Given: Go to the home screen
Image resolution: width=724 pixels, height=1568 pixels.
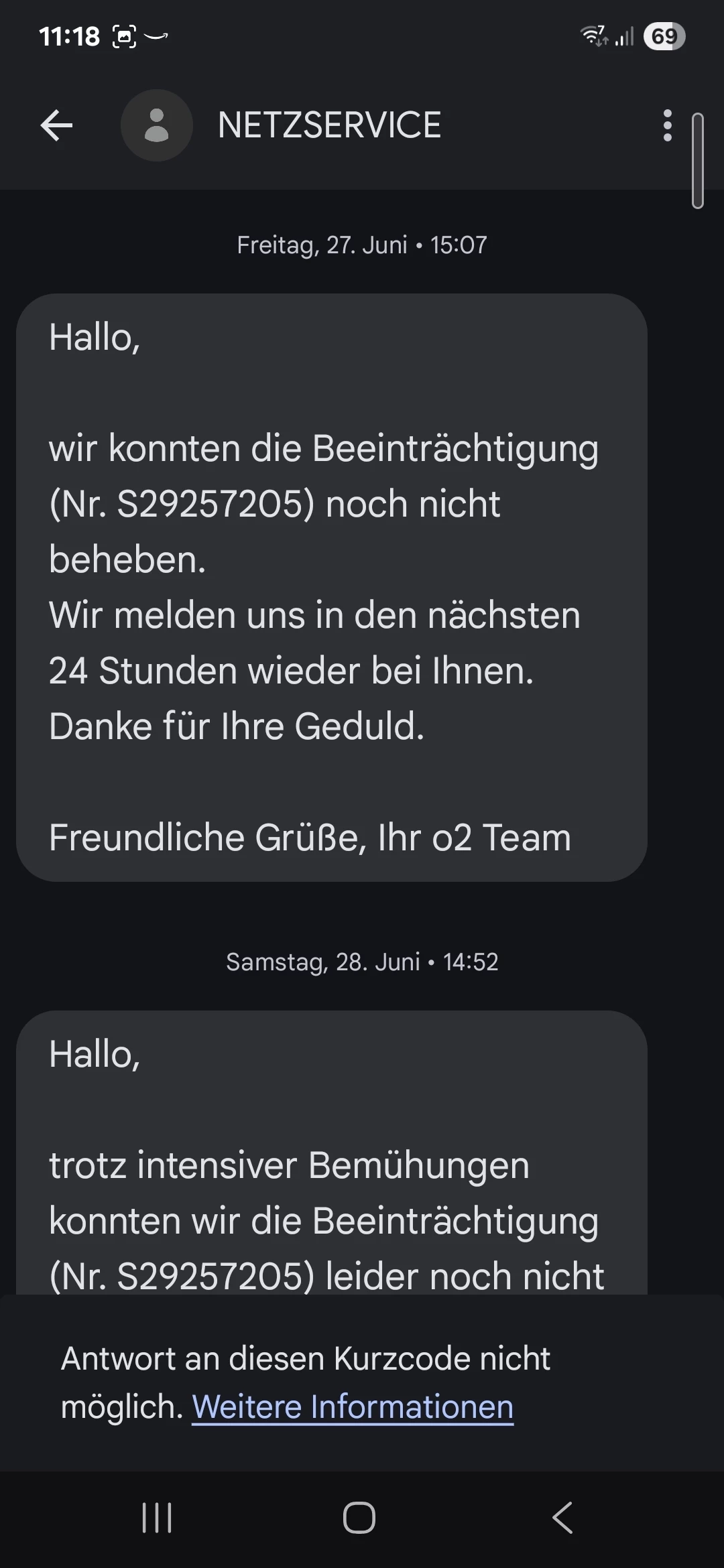Looking at the screenshot, I should coord(359,1518).
